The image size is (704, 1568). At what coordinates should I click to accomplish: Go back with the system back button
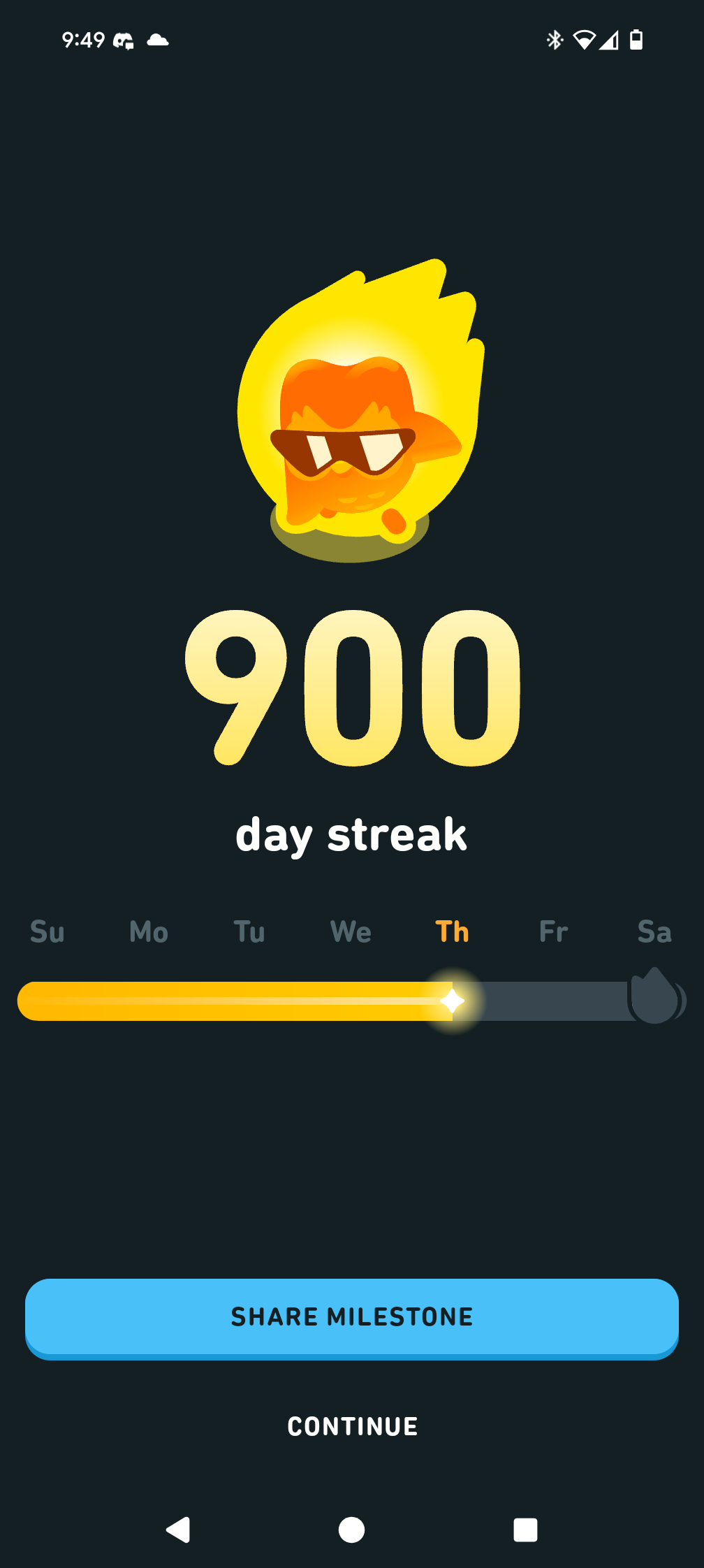click(179, 1530)
